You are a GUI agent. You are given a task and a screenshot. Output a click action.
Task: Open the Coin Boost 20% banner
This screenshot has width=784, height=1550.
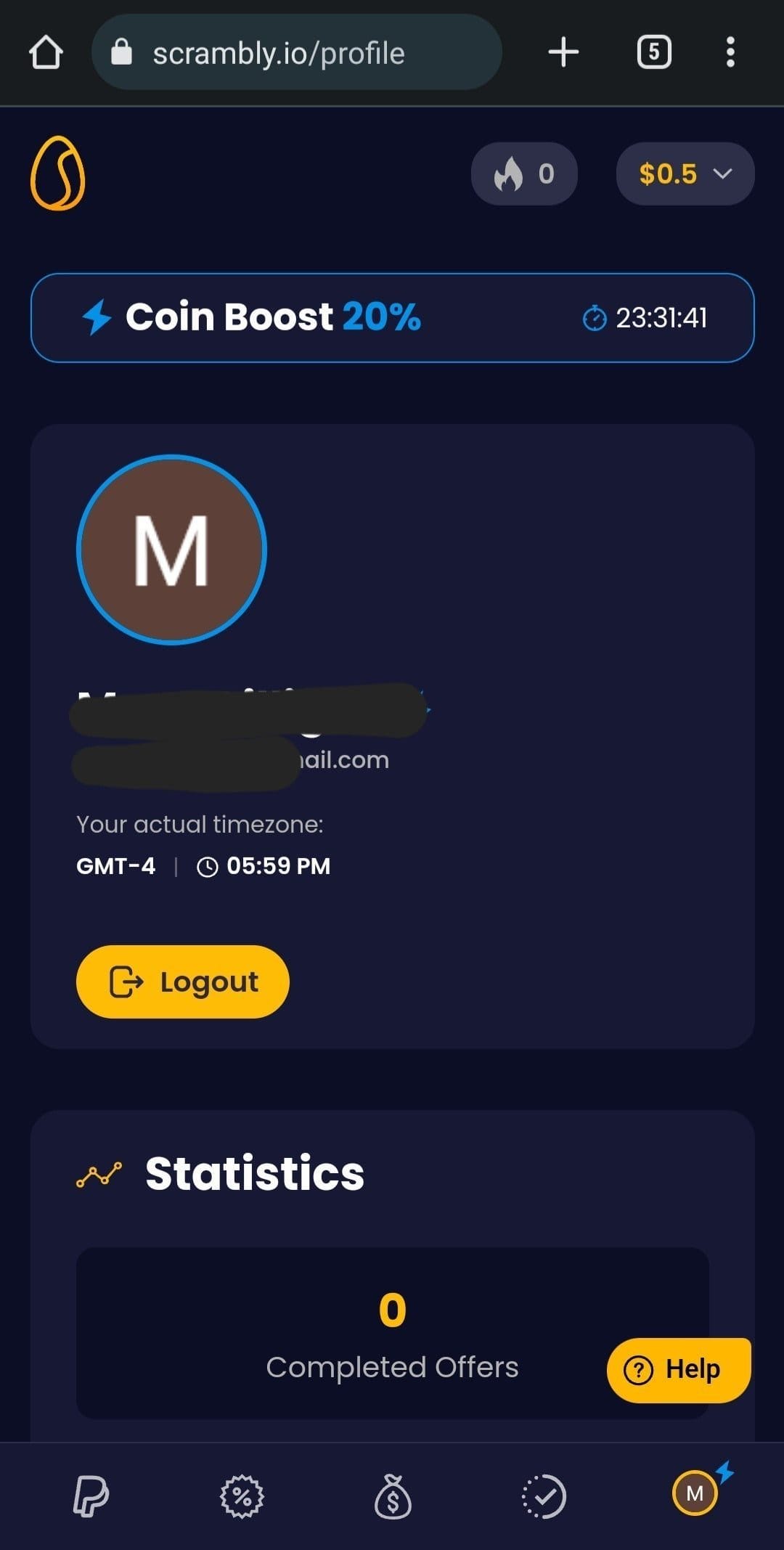point(392,317)
